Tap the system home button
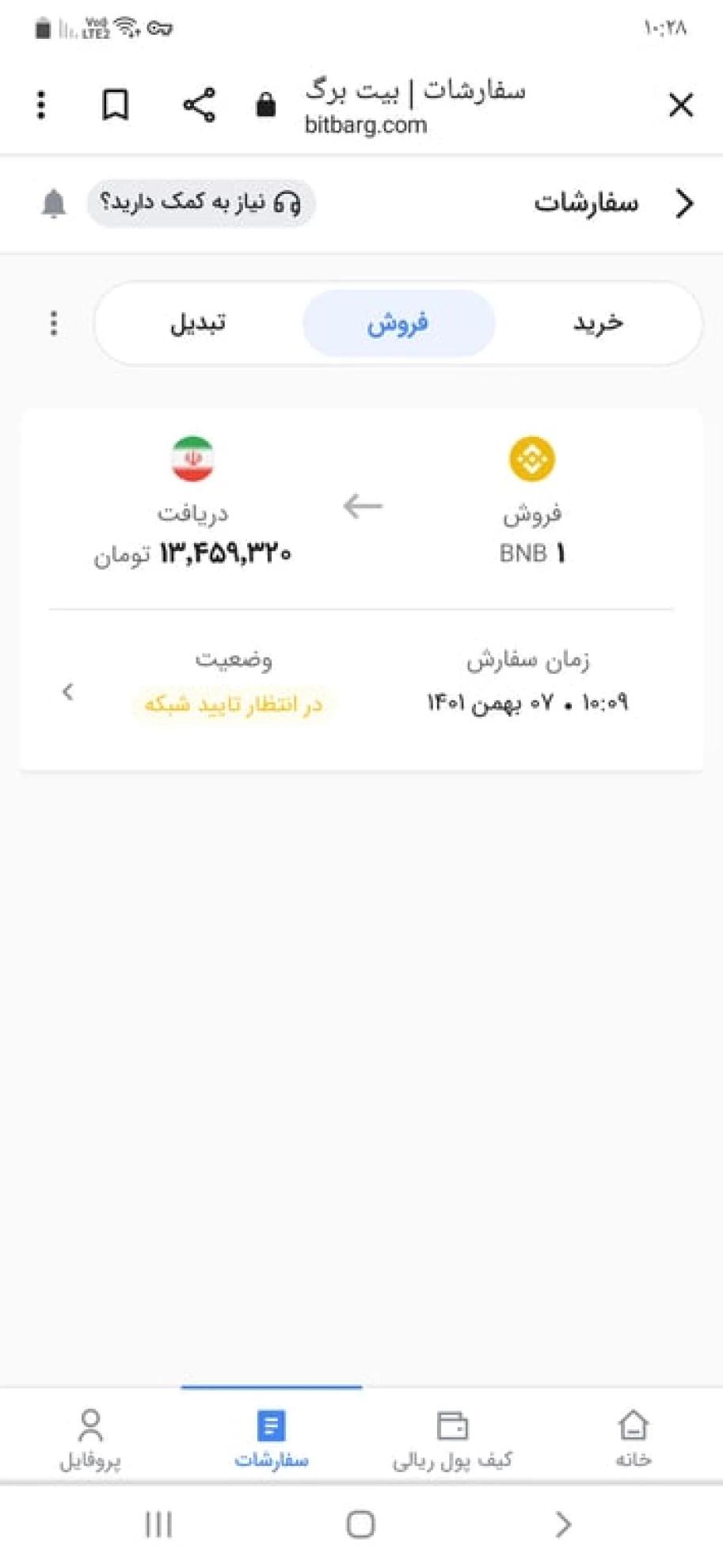Viewport: 723px width, 1568px height. [360, 1524]
